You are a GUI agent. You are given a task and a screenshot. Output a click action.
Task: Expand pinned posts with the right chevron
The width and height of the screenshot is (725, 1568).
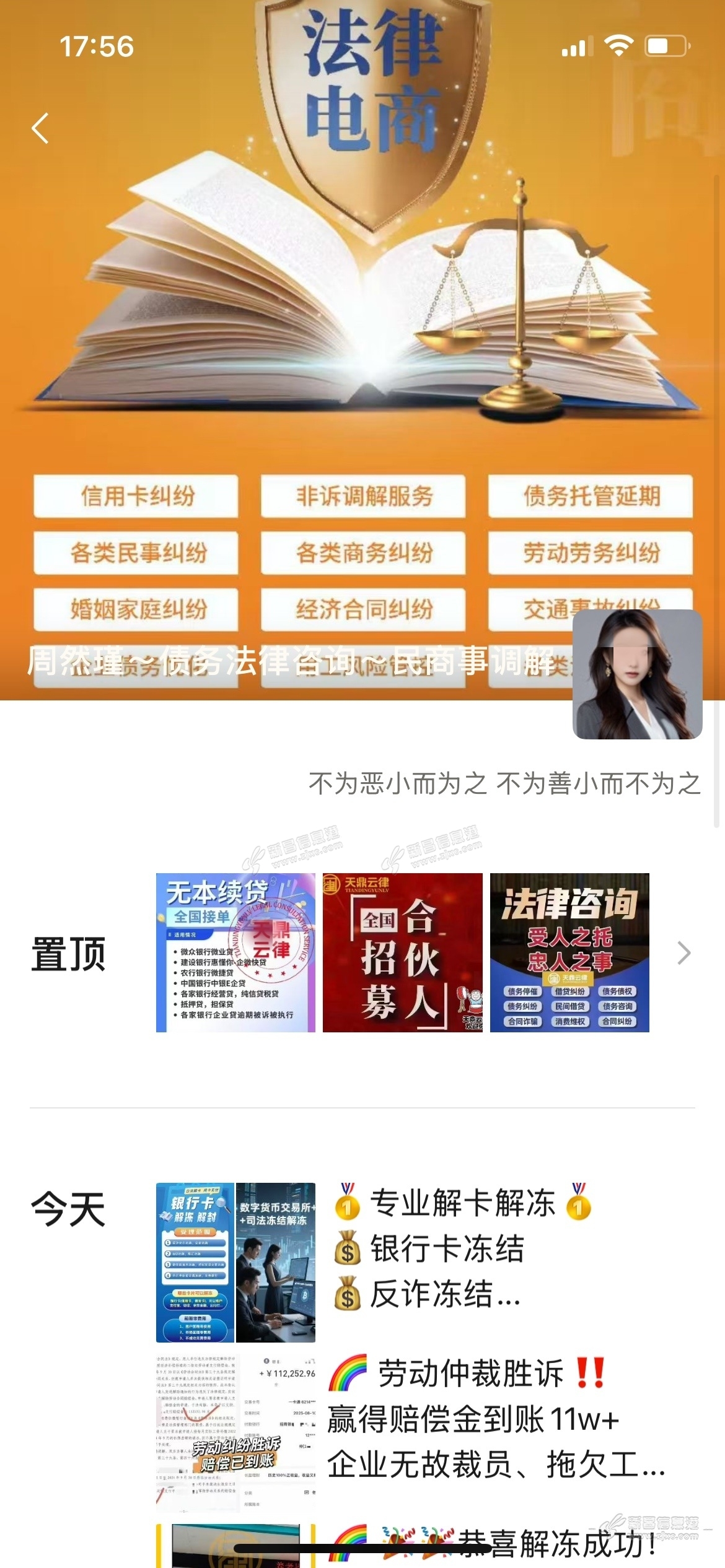pyautogui.click(x=683, y=953)
